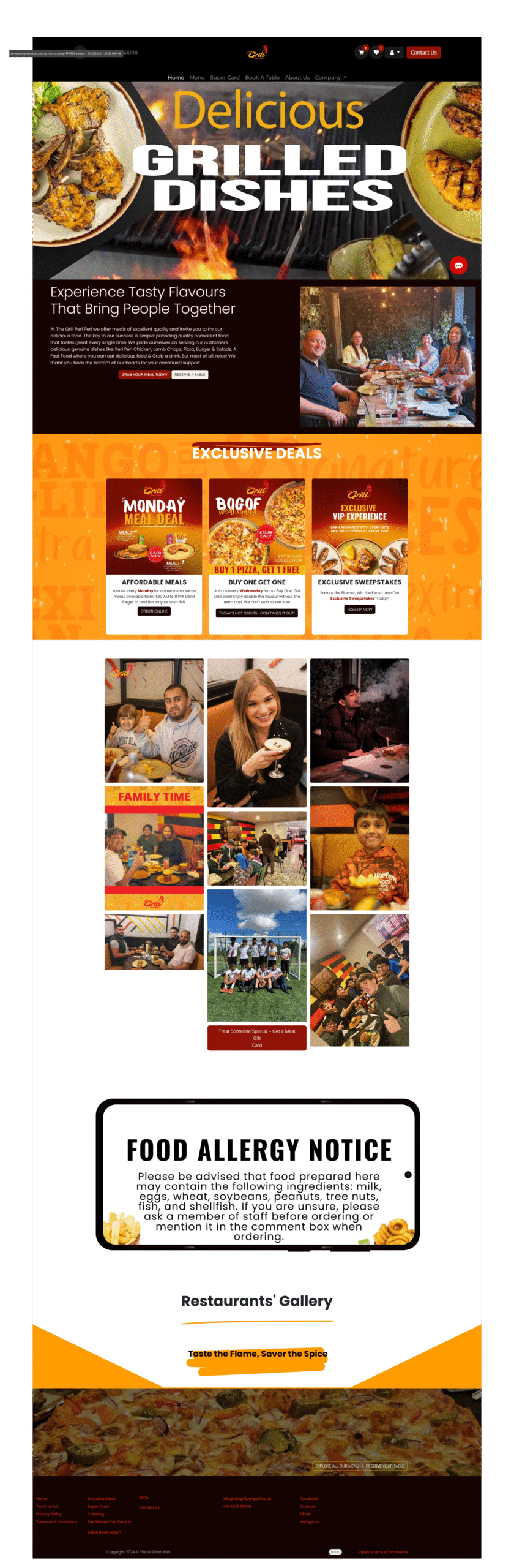The image size is (514, 1568).
Task: Tap the Contact Us button
Action: (x=423, y=53)
